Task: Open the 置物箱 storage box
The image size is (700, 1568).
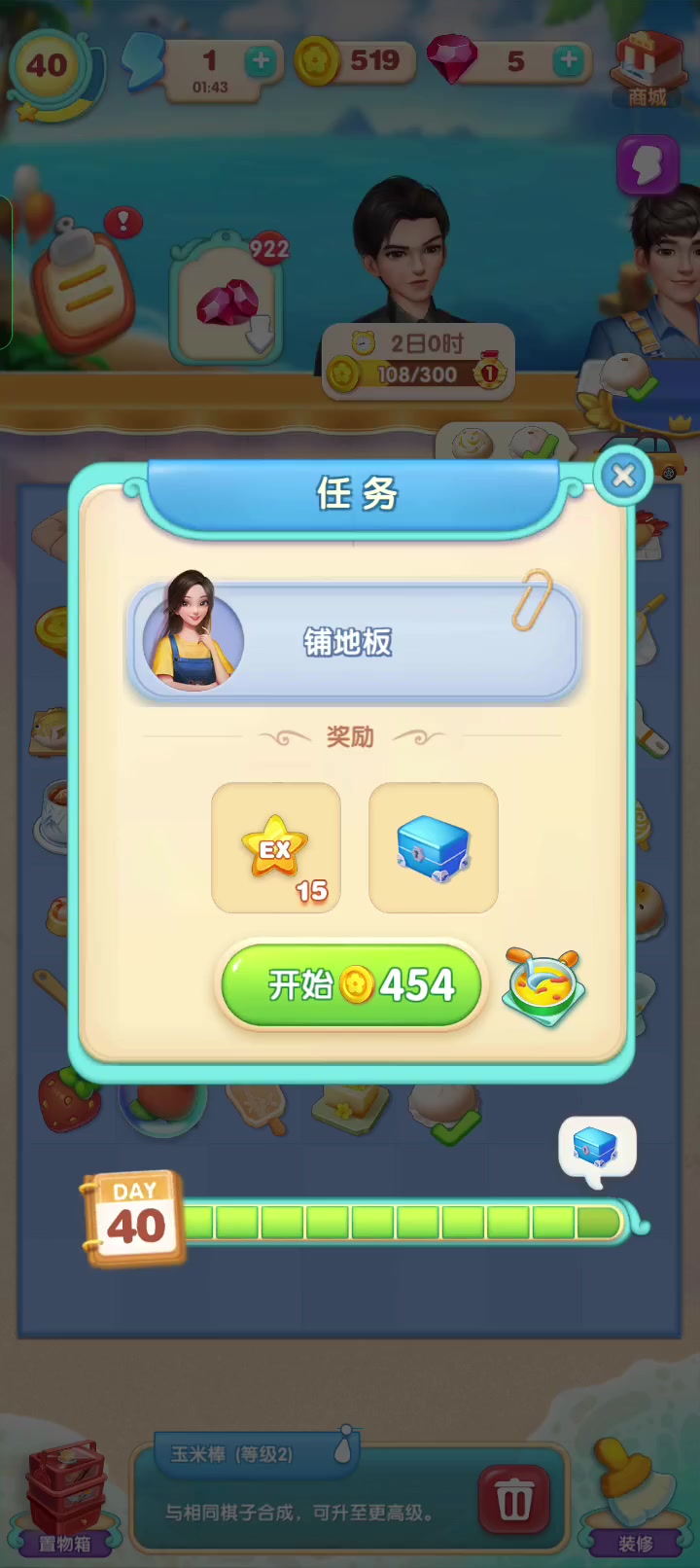Action: (64, 1498)
